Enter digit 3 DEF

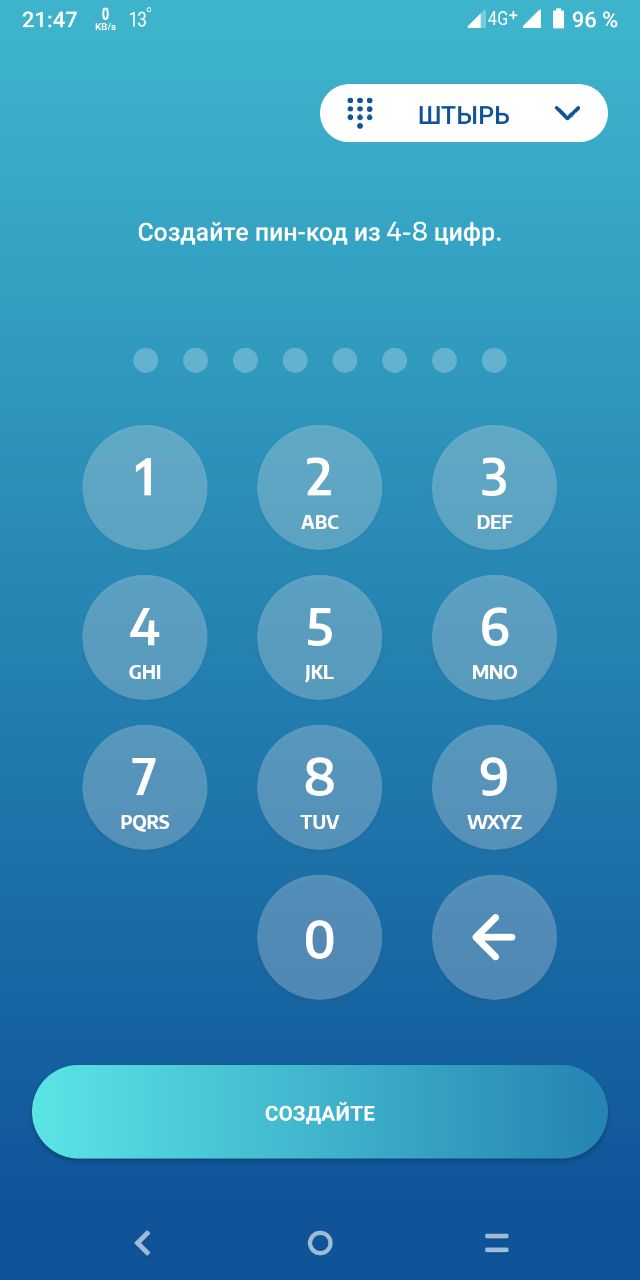(x=494, y=487)
